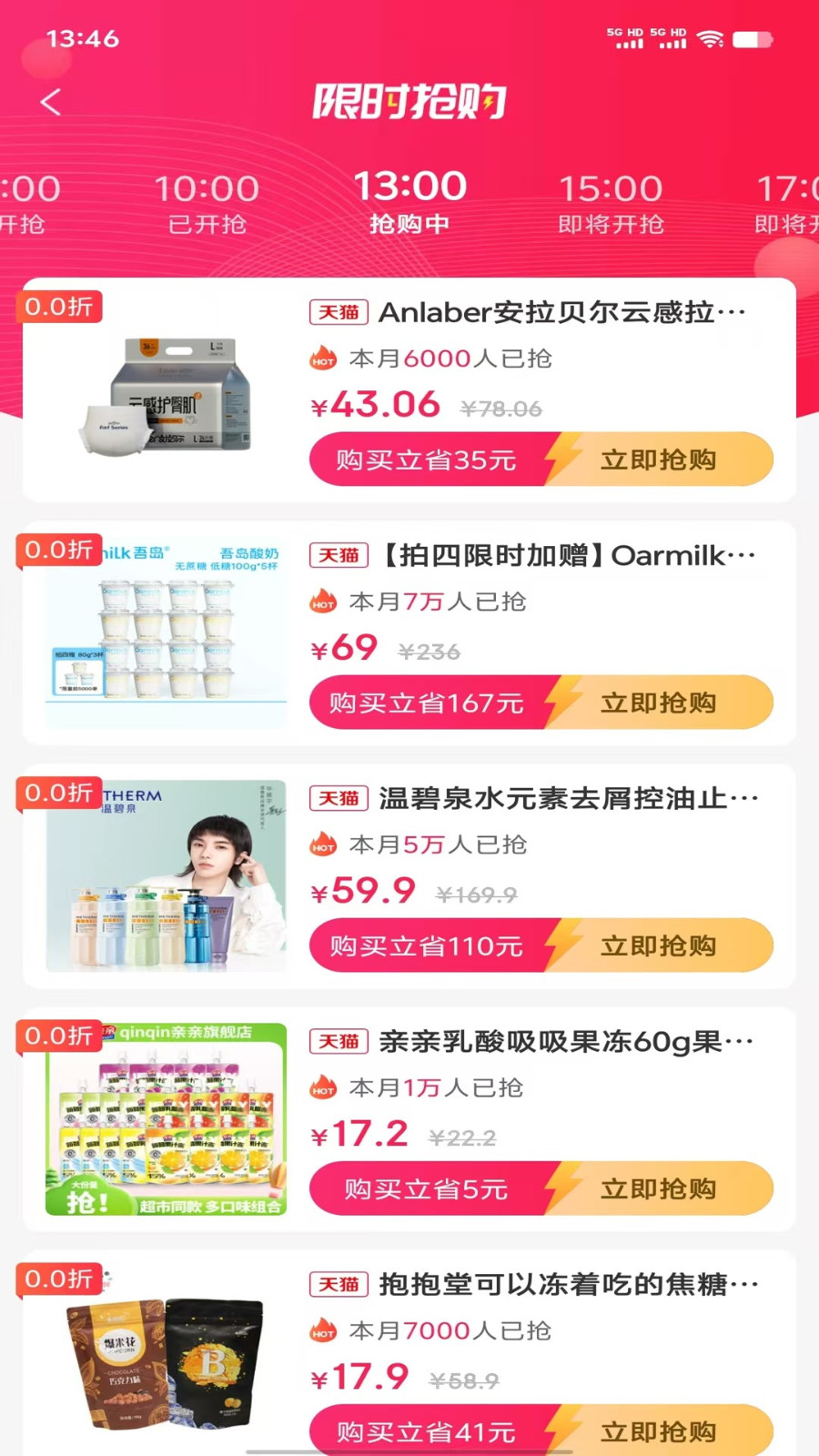This screenshot has width=819, height=1456.
Task: Switch to the 10:00 已开抢 time slot
Action: (x=207, y=204)
